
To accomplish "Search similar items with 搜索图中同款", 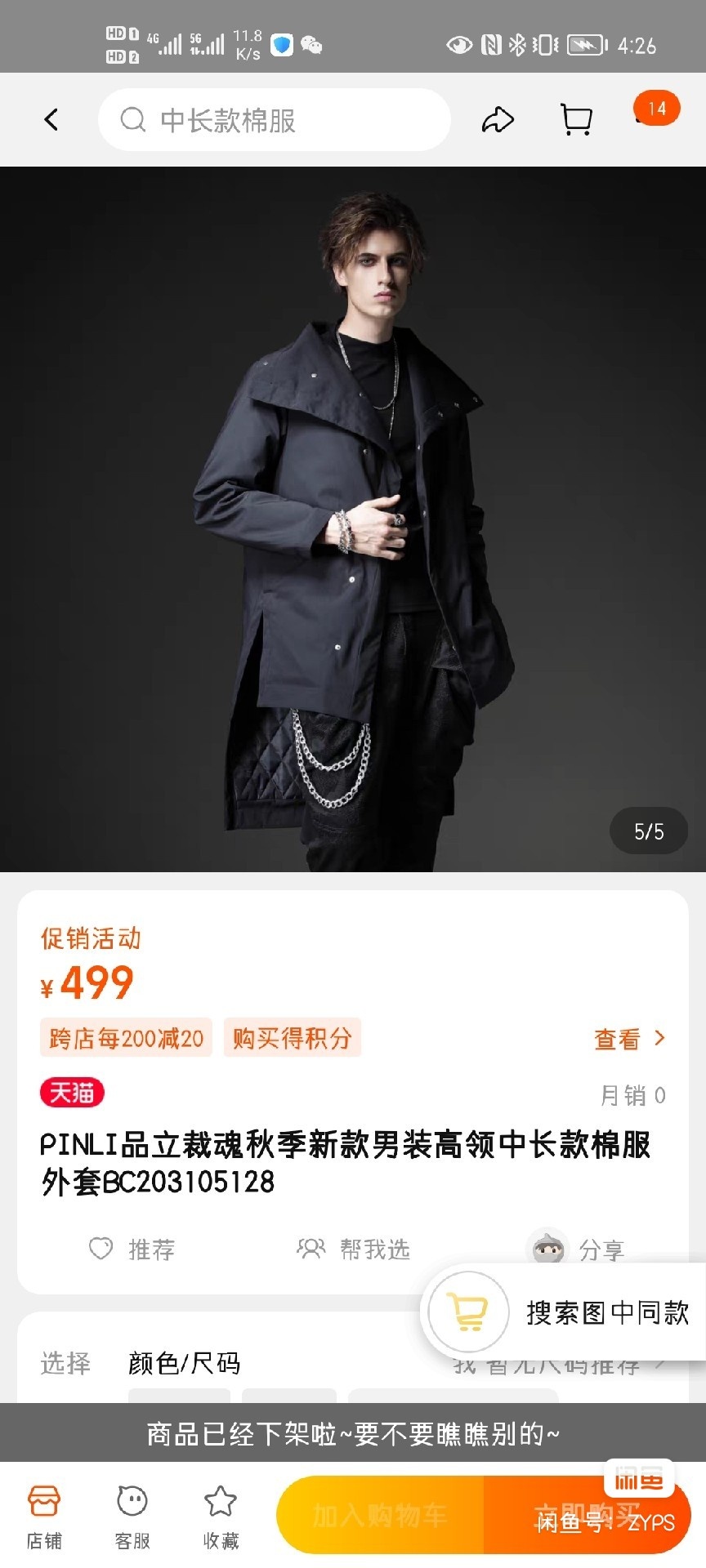I will (x=564, y=1312).
